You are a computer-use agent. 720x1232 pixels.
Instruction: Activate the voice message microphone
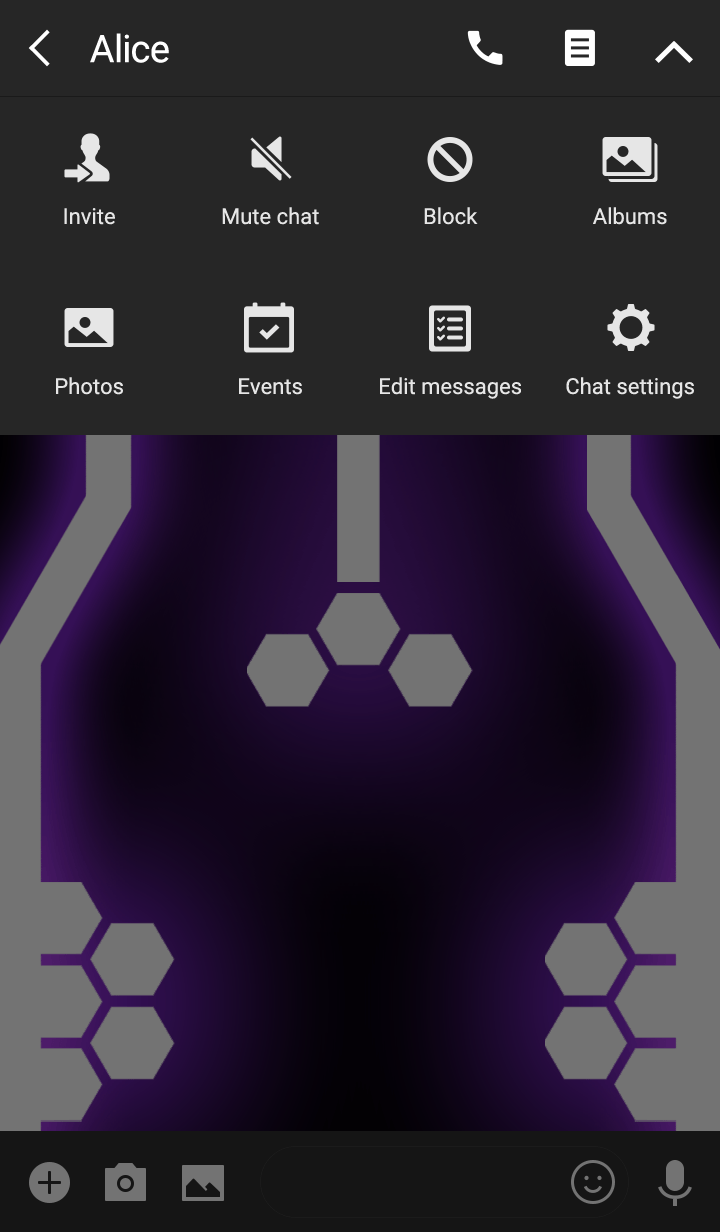click(673, 1182)
